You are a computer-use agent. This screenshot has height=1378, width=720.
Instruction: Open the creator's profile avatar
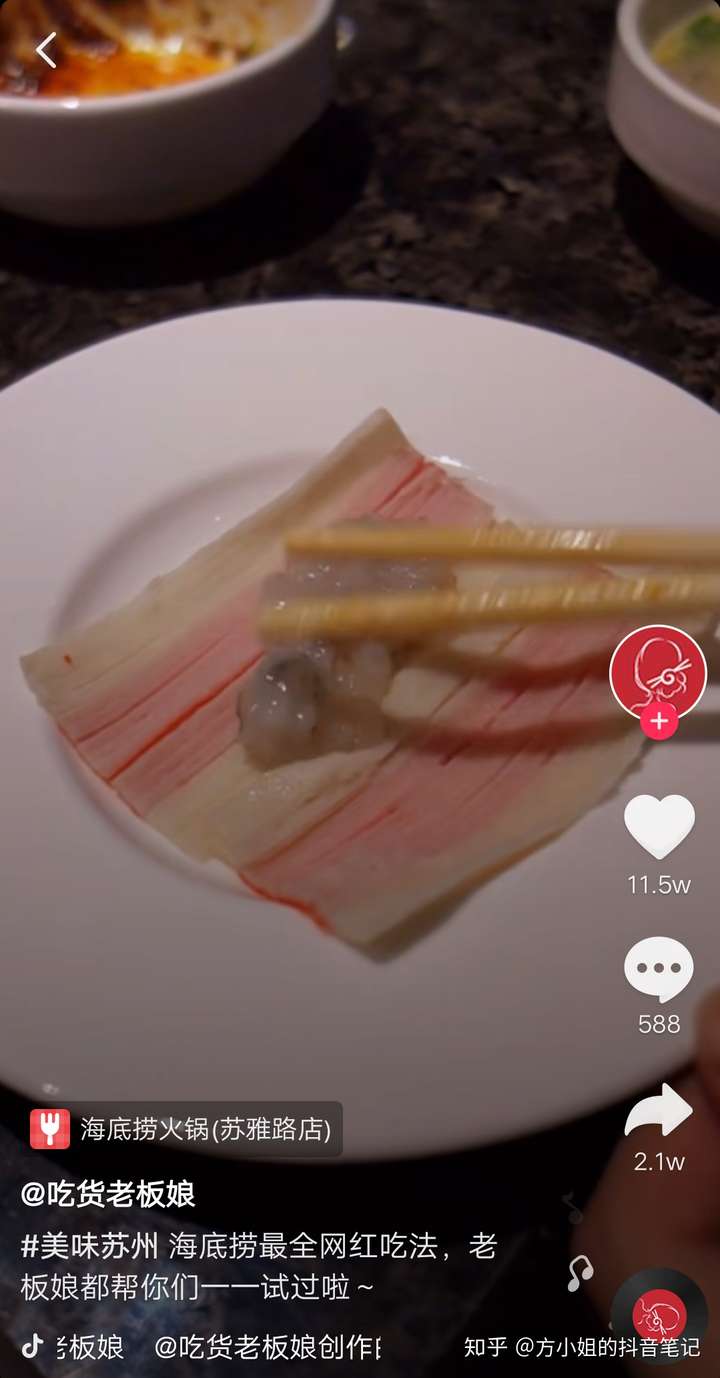point(658,673)
